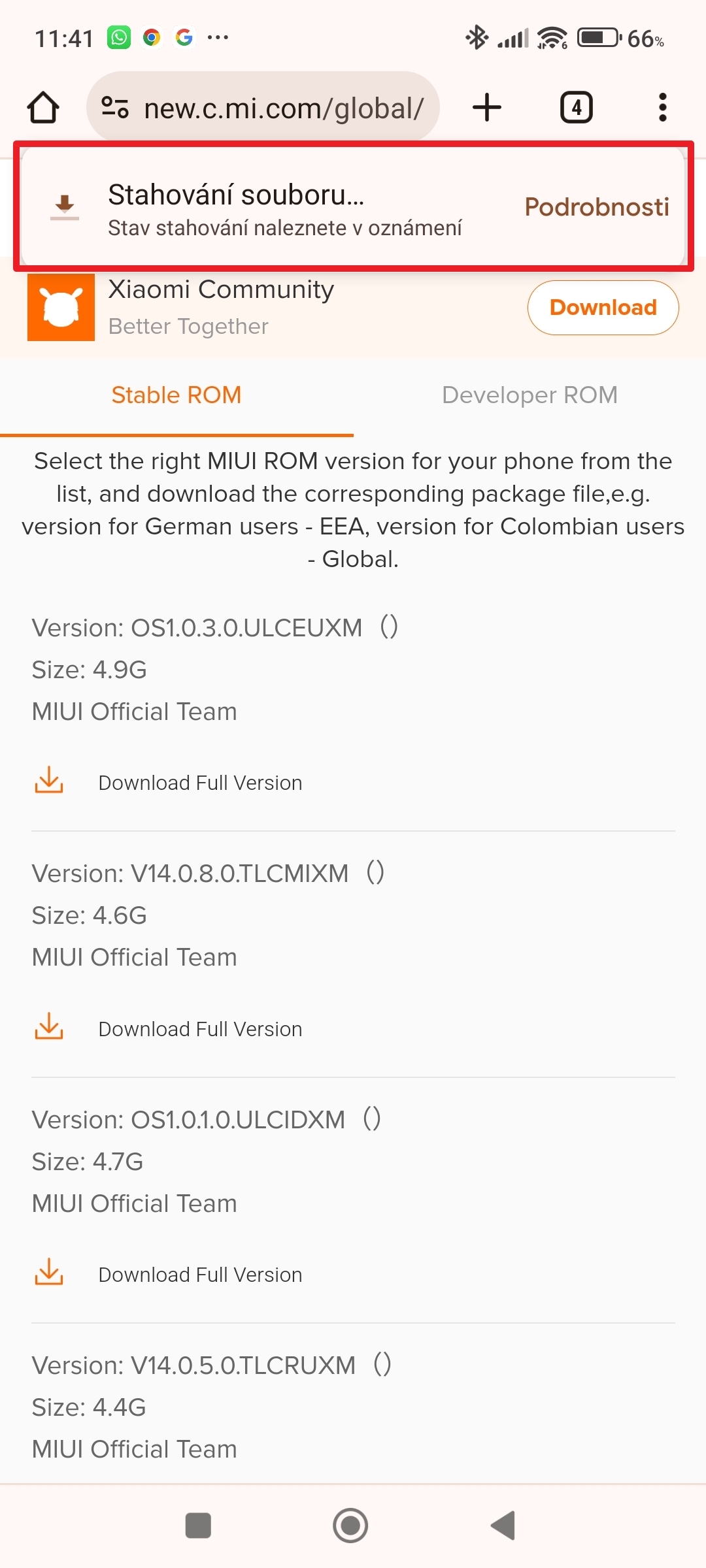Tap the new.c.mi.com address bar
The width and height of the screenshot is (706, 1568).
point(282,108)
